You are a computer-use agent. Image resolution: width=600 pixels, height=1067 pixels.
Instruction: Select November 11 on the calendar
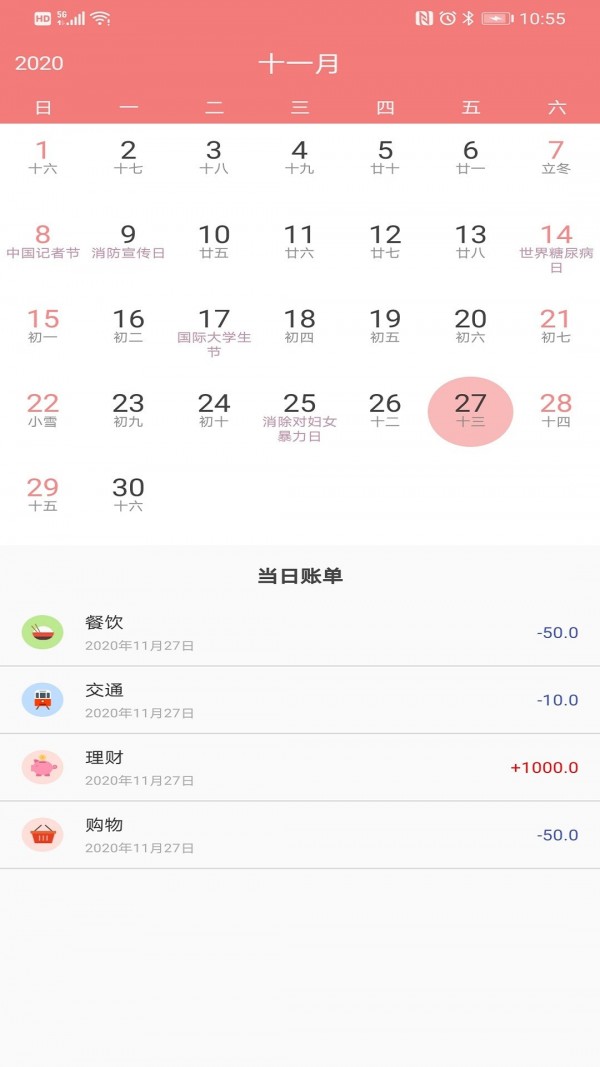[x=299, y=242]
